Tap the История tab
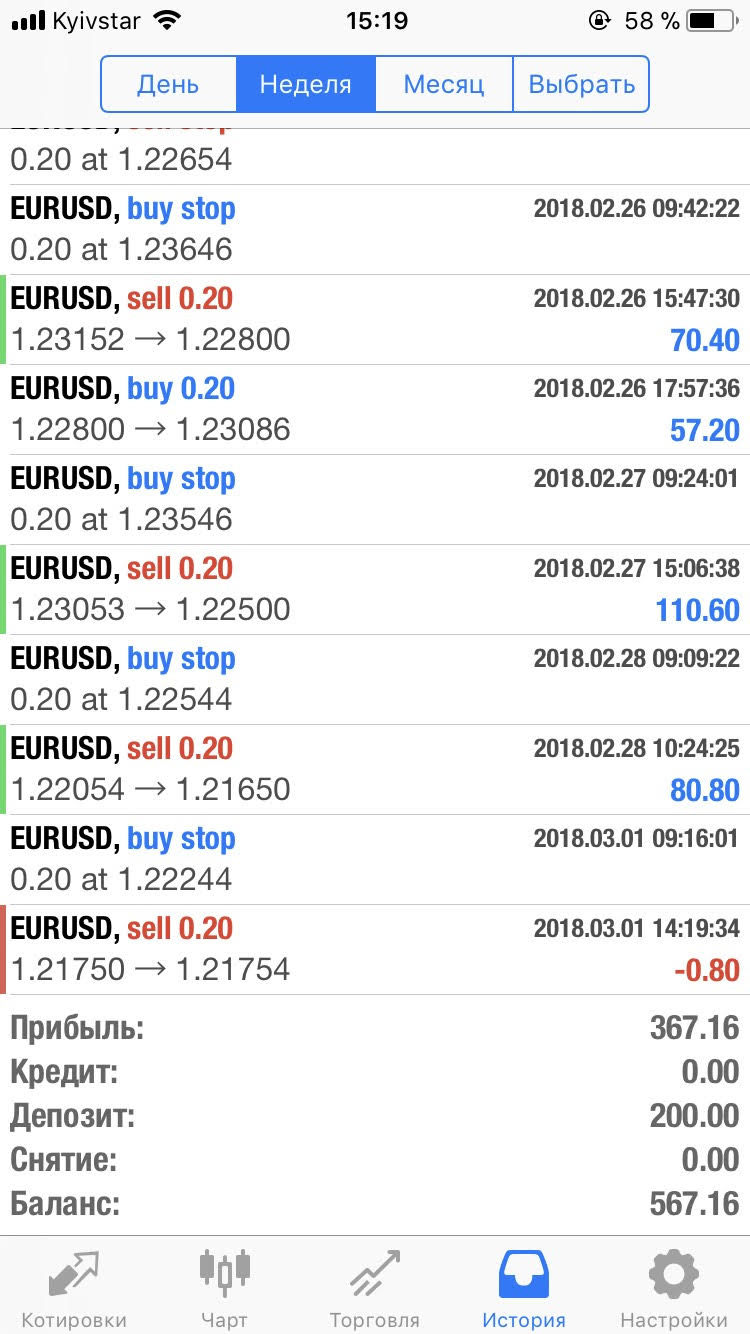Viewport: 750px width, 1334px height. 524,1288
